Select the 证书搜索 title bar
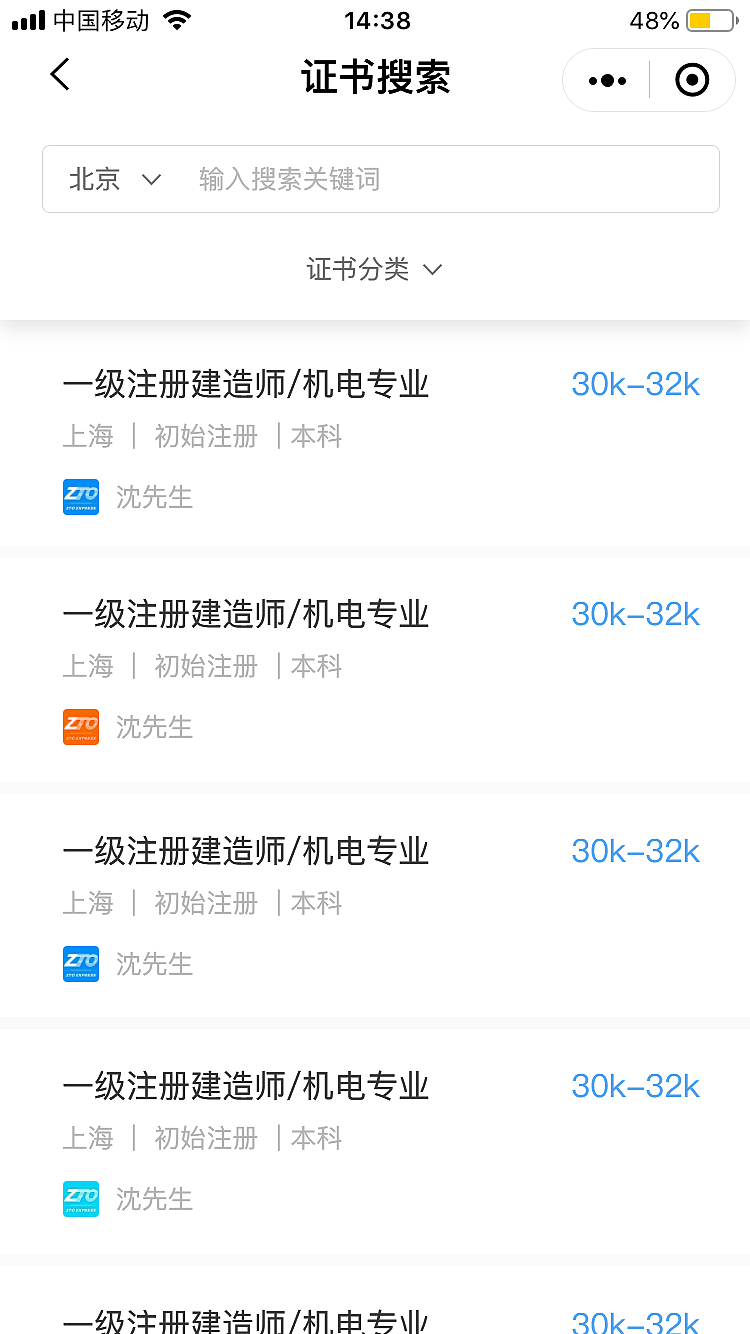 (x=375, y=78)
